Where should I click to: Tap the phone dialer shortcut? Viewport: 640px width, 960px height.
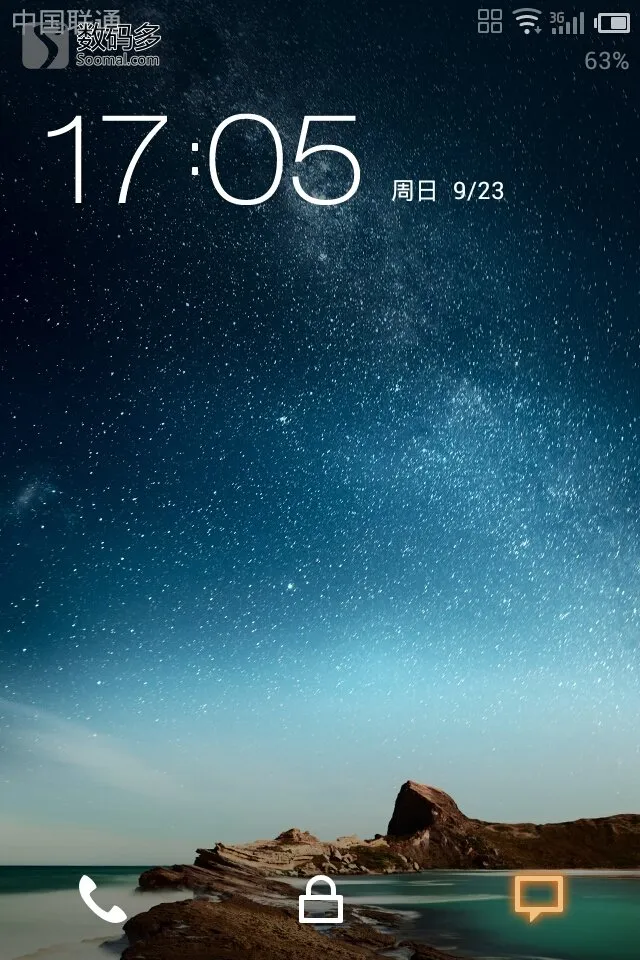coord(102,899)
